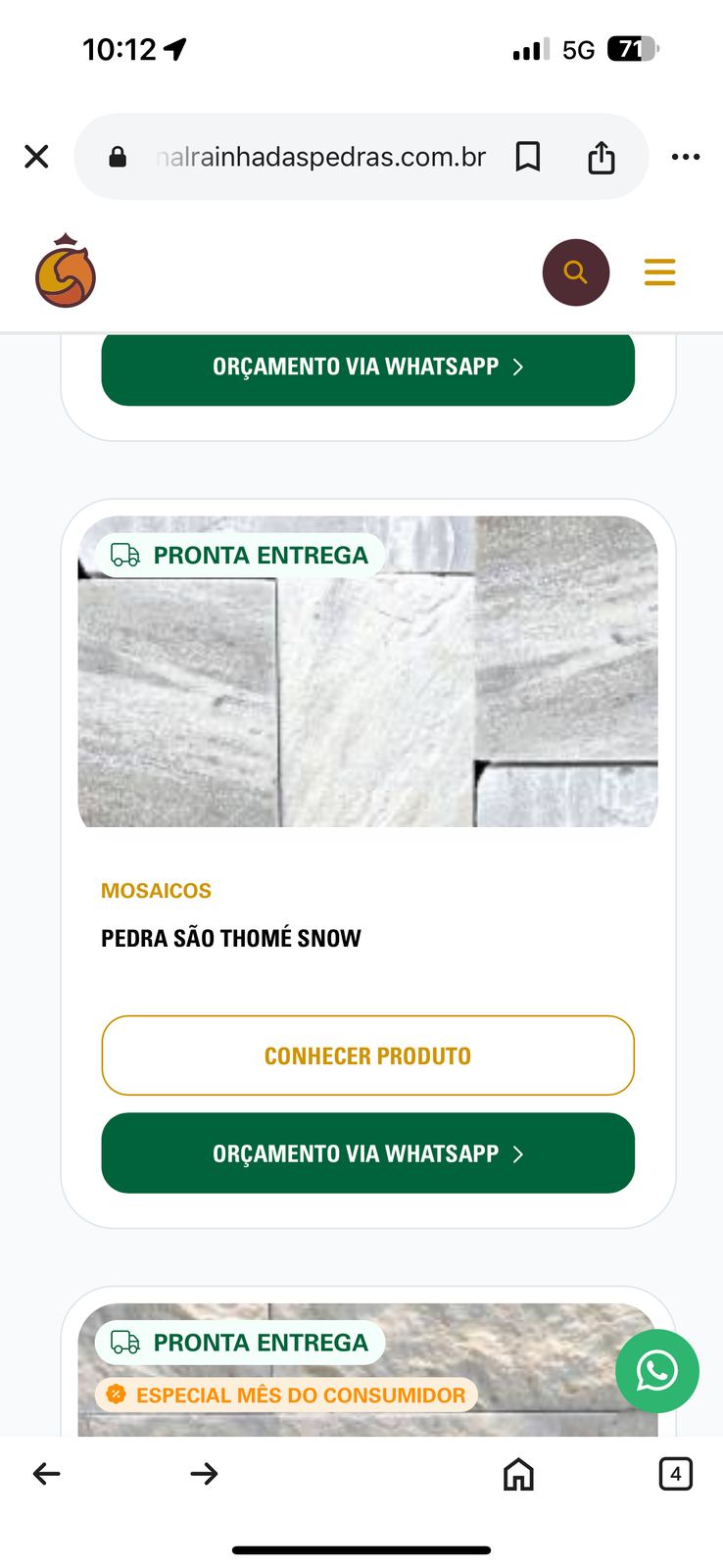Open the floating WhatsApp chat icon
723x1568 pixels.
pyautogui.click(x=657, y=1371)
